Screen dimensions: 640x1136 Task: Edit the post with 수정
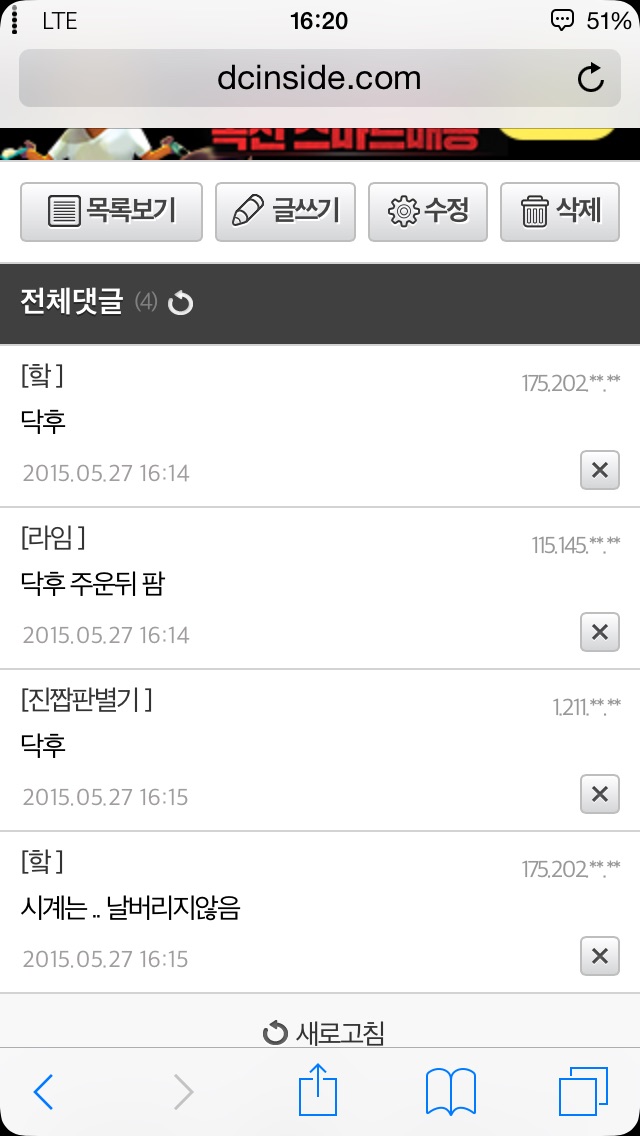(428, 212)
